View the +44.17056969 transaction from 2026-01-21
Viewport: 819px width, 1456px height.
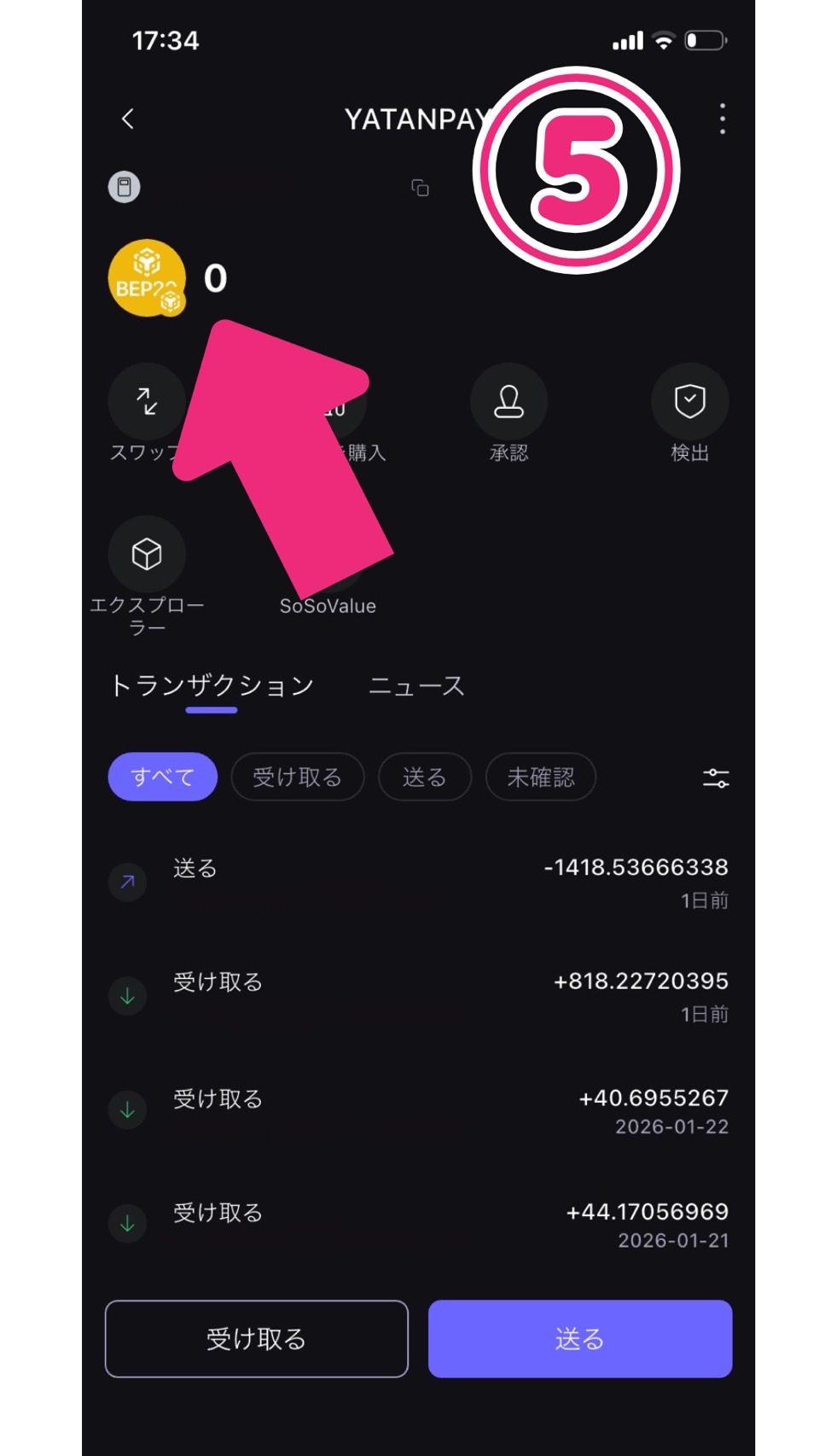click(x=418, y=1224)
